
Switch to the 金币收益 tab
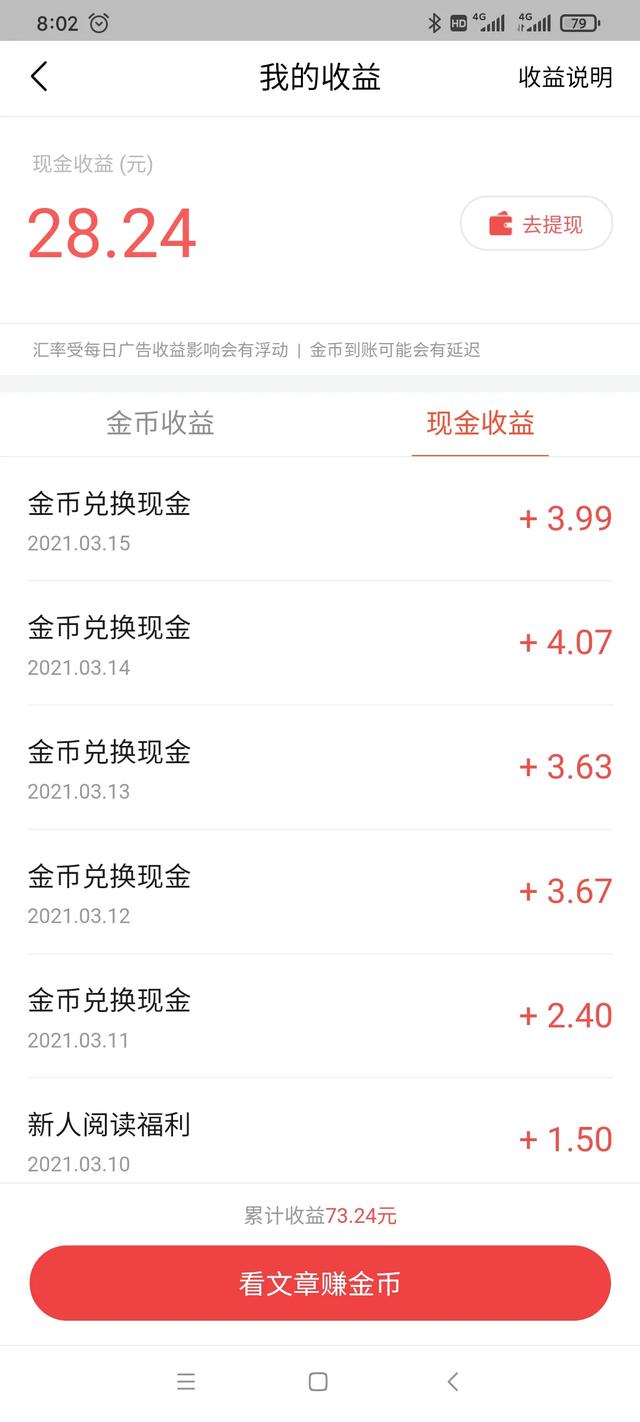click(160, 423)
